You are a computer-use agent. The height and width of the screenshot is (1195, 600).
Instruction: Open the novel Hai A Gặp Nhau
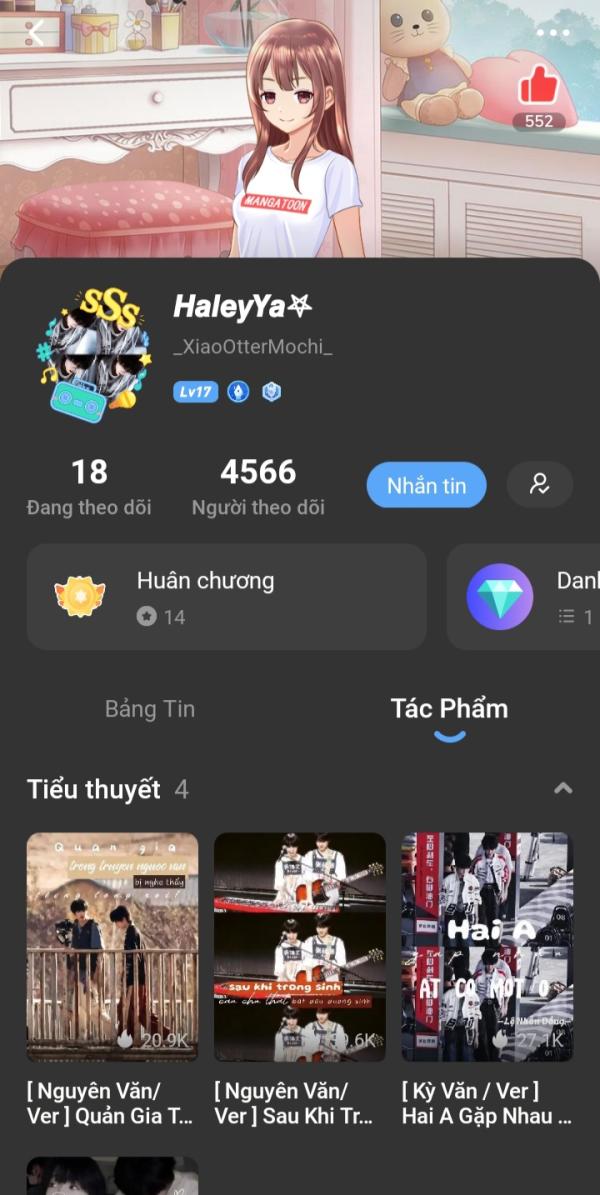486,947
